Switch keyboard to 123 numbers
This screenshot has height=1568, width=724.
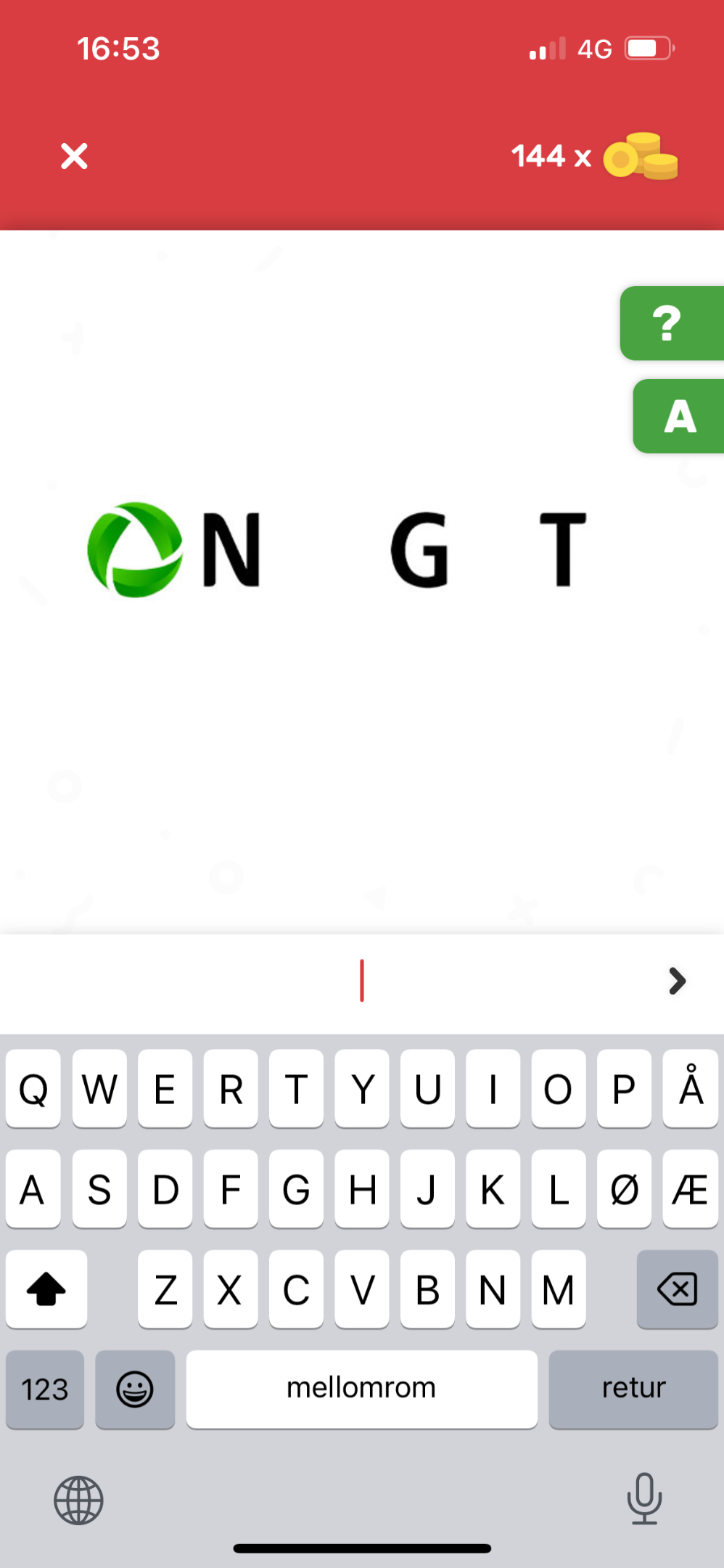(45, 1389)
